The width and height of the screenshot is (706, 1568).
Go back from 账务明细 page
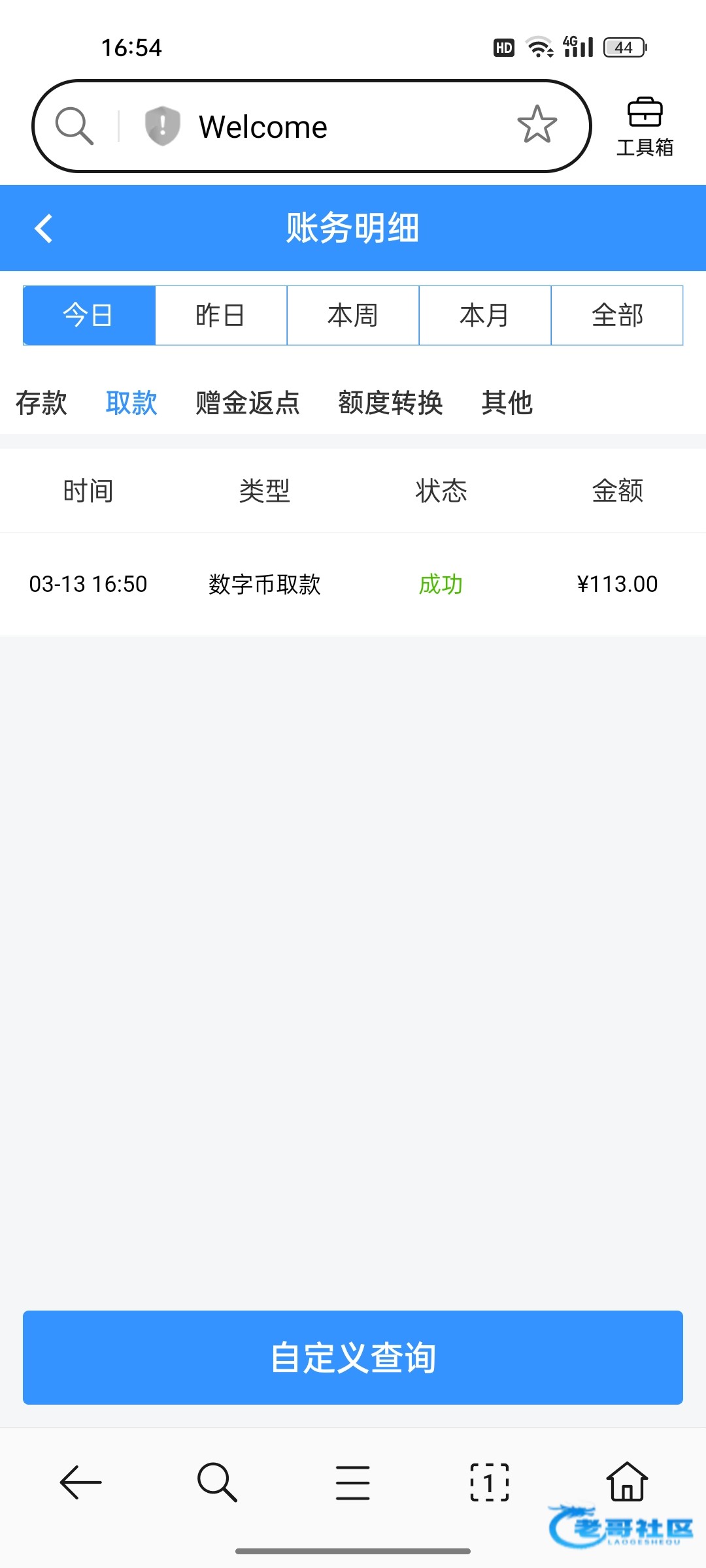[44, 229]
